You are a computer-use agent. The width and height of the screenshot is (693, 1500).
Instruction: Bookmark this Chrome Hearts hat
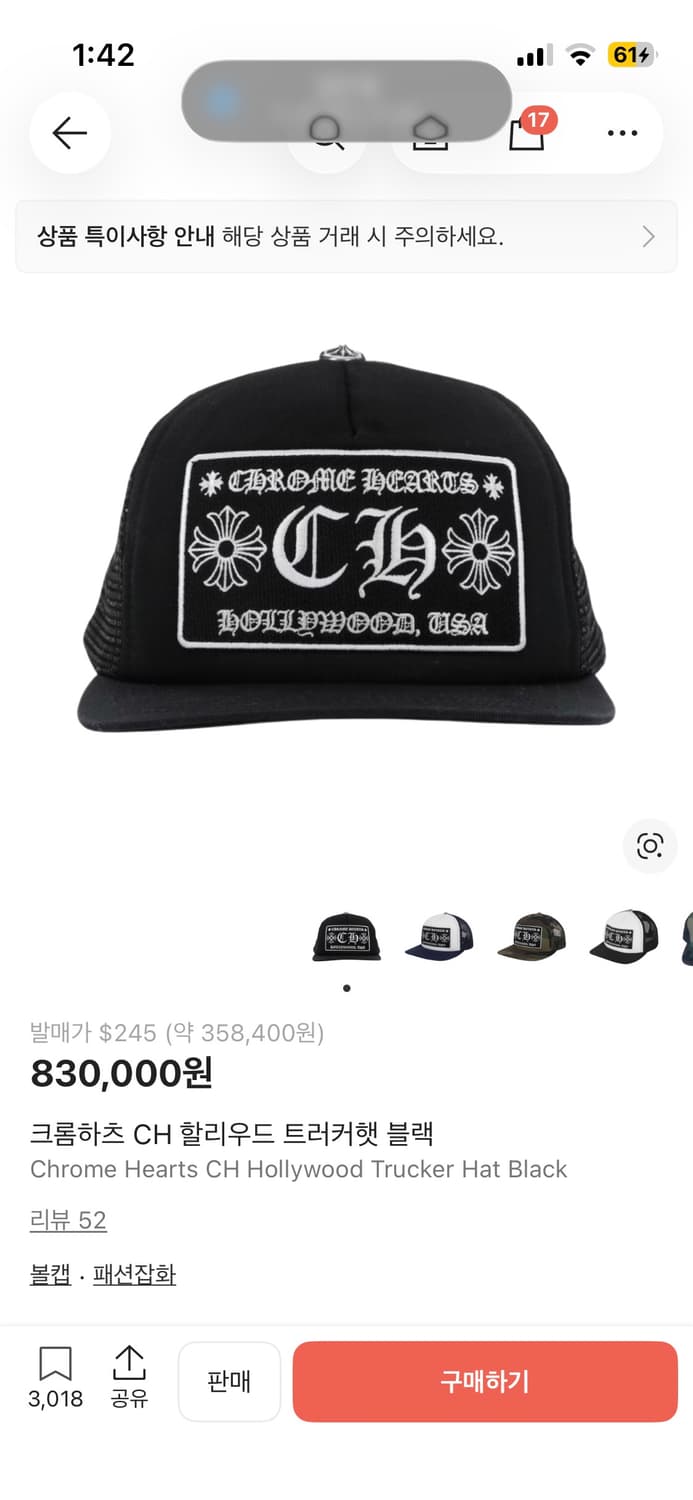coord(55,1377)
